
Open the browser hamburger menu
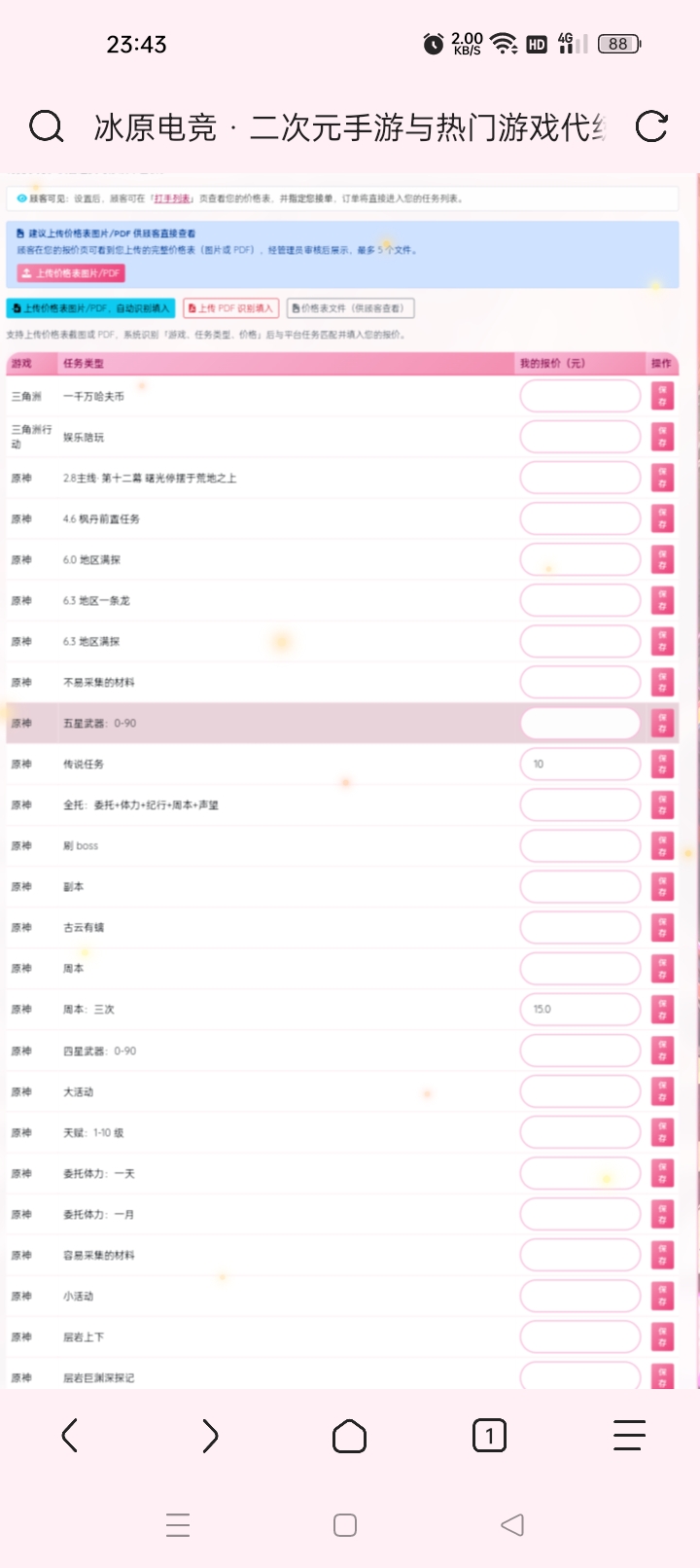pos(629,1436)
